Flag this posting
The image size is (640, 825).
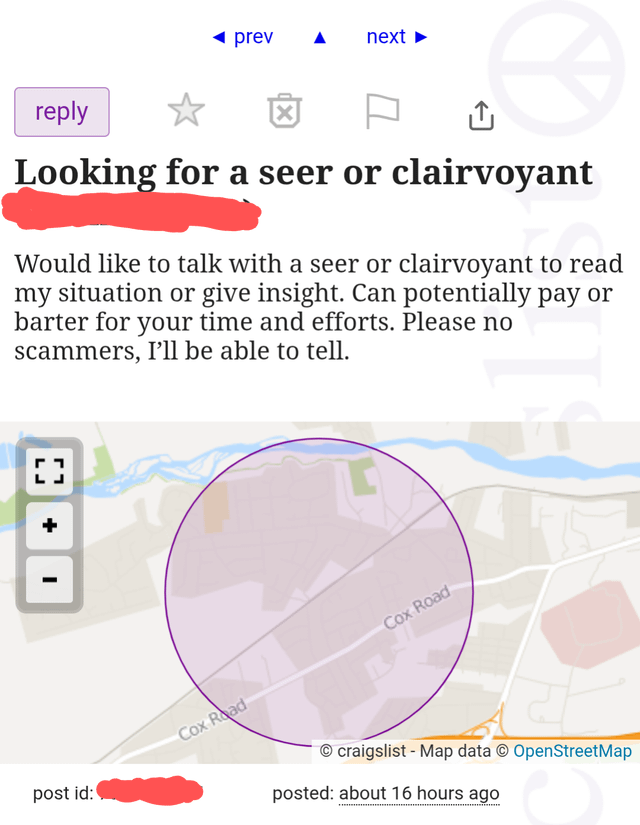382,112
